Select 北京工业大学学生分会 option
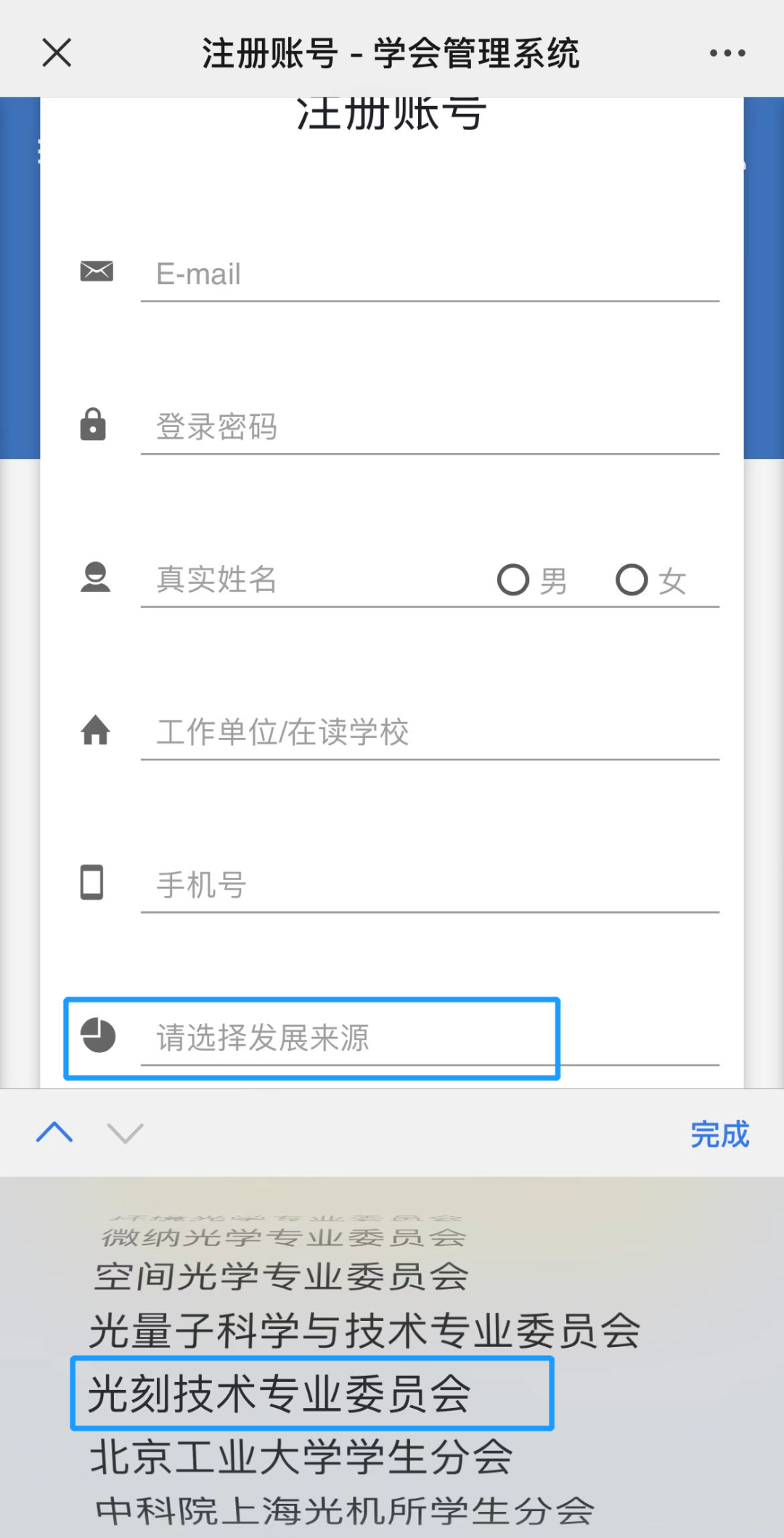The height and width of the screenshot is (1538, 784). (301, 1457)
